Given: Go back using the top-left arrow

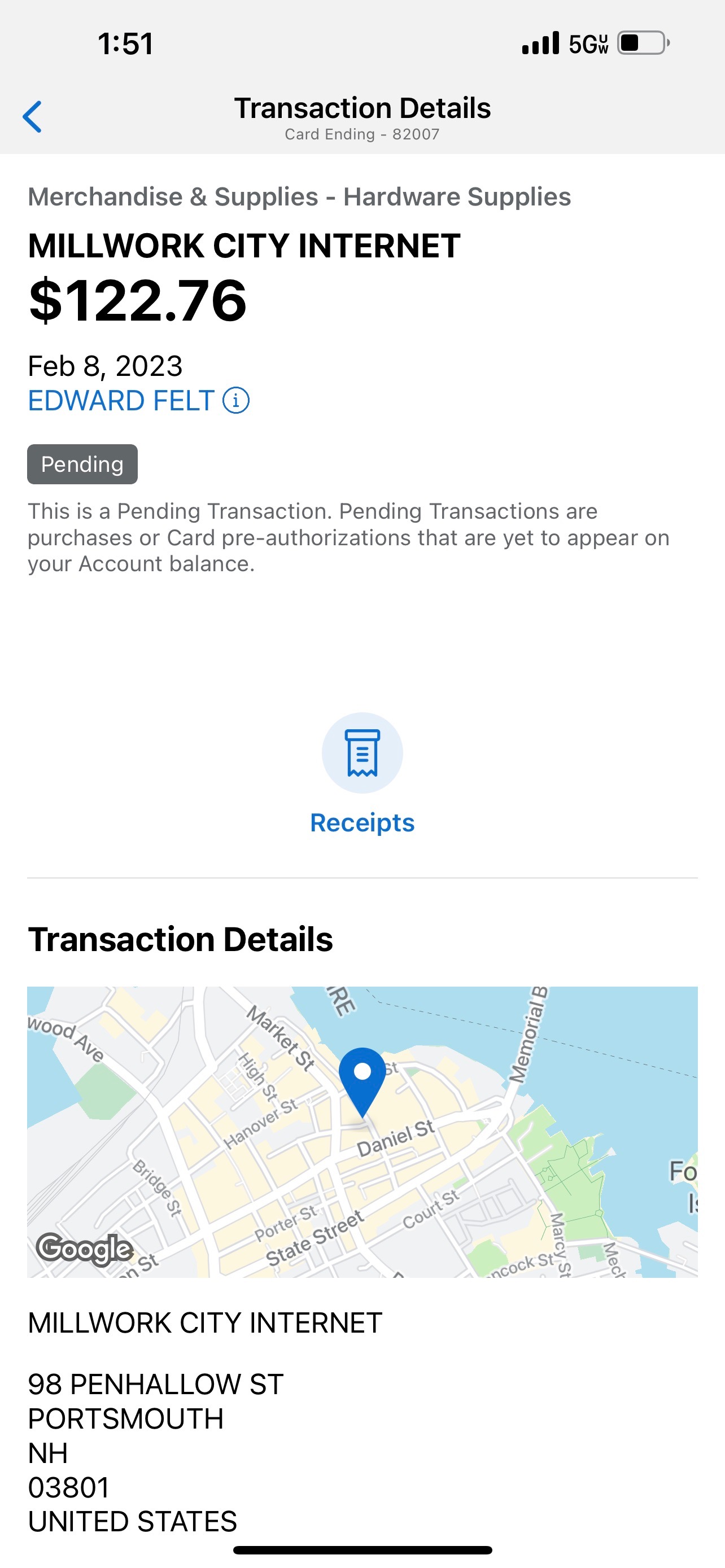Looking at the screenshot, I should [x=32, y=116].
